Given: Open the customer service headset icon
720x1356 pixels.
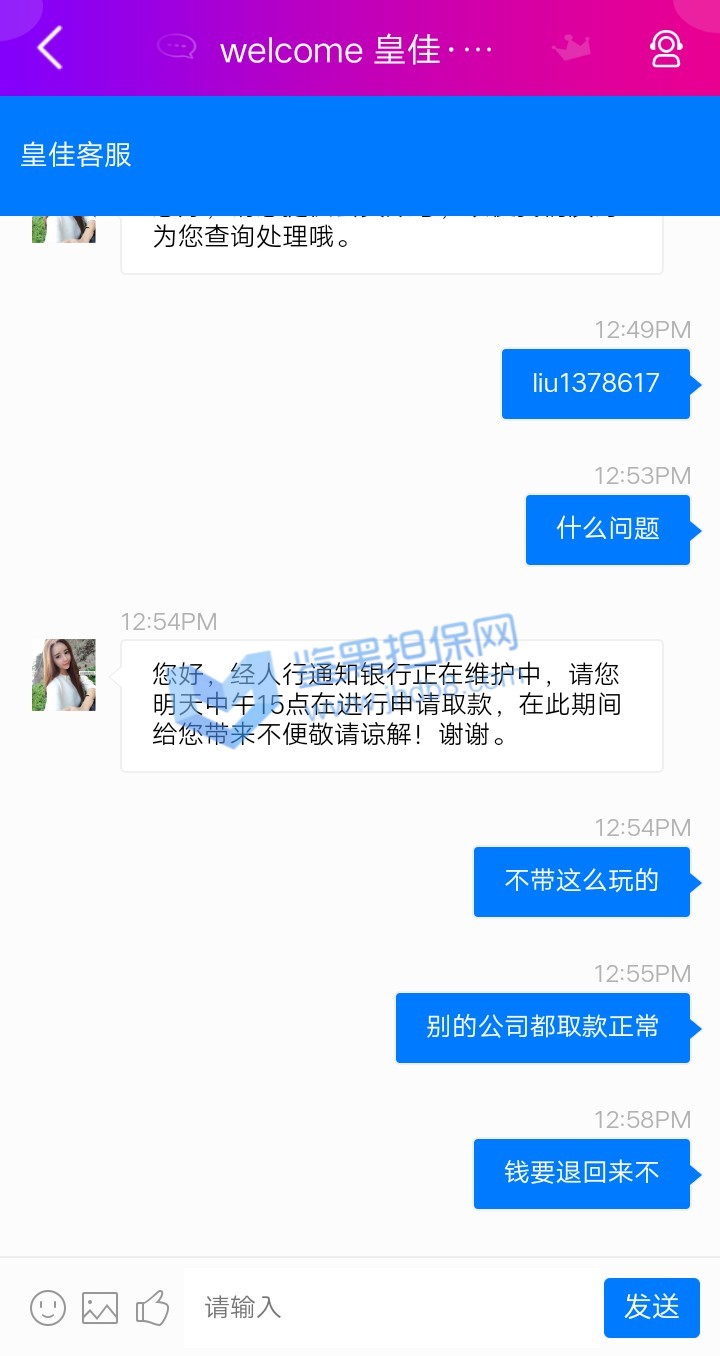Looking at the screenshot, I should point(666,48).
